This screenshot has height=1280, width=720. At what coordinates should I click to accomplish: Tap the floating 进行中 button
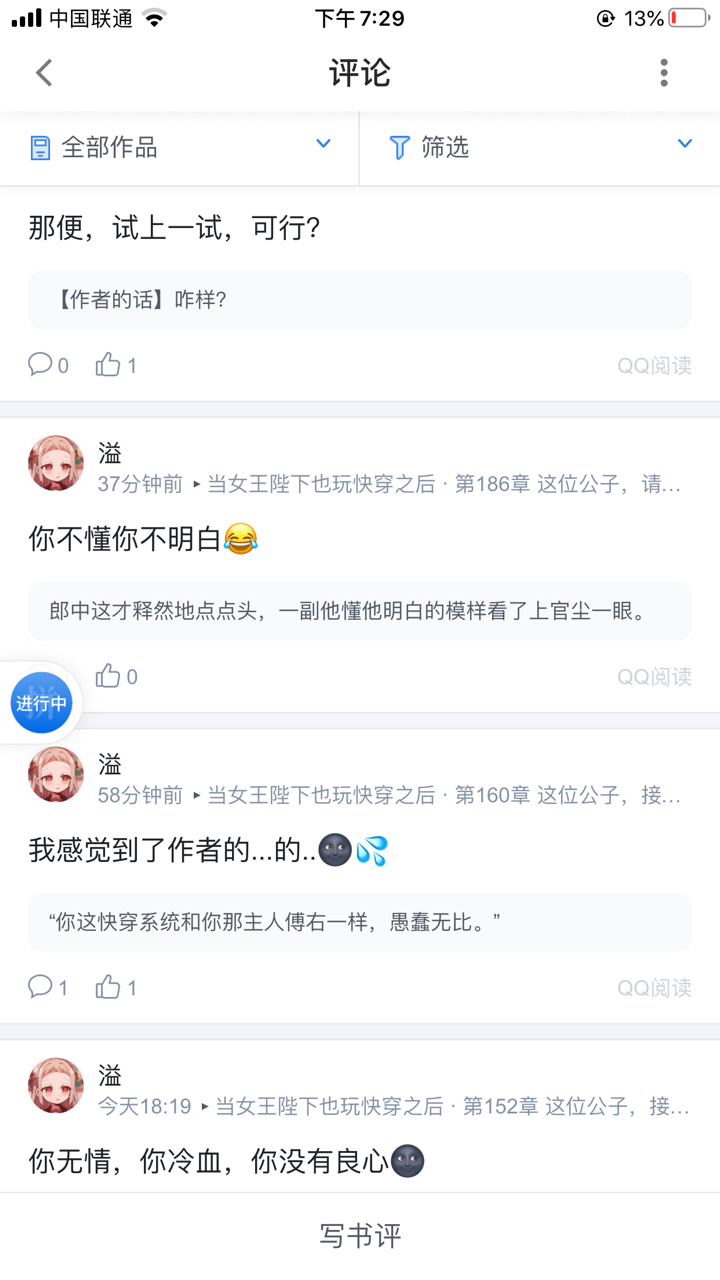tap(41, 703)
